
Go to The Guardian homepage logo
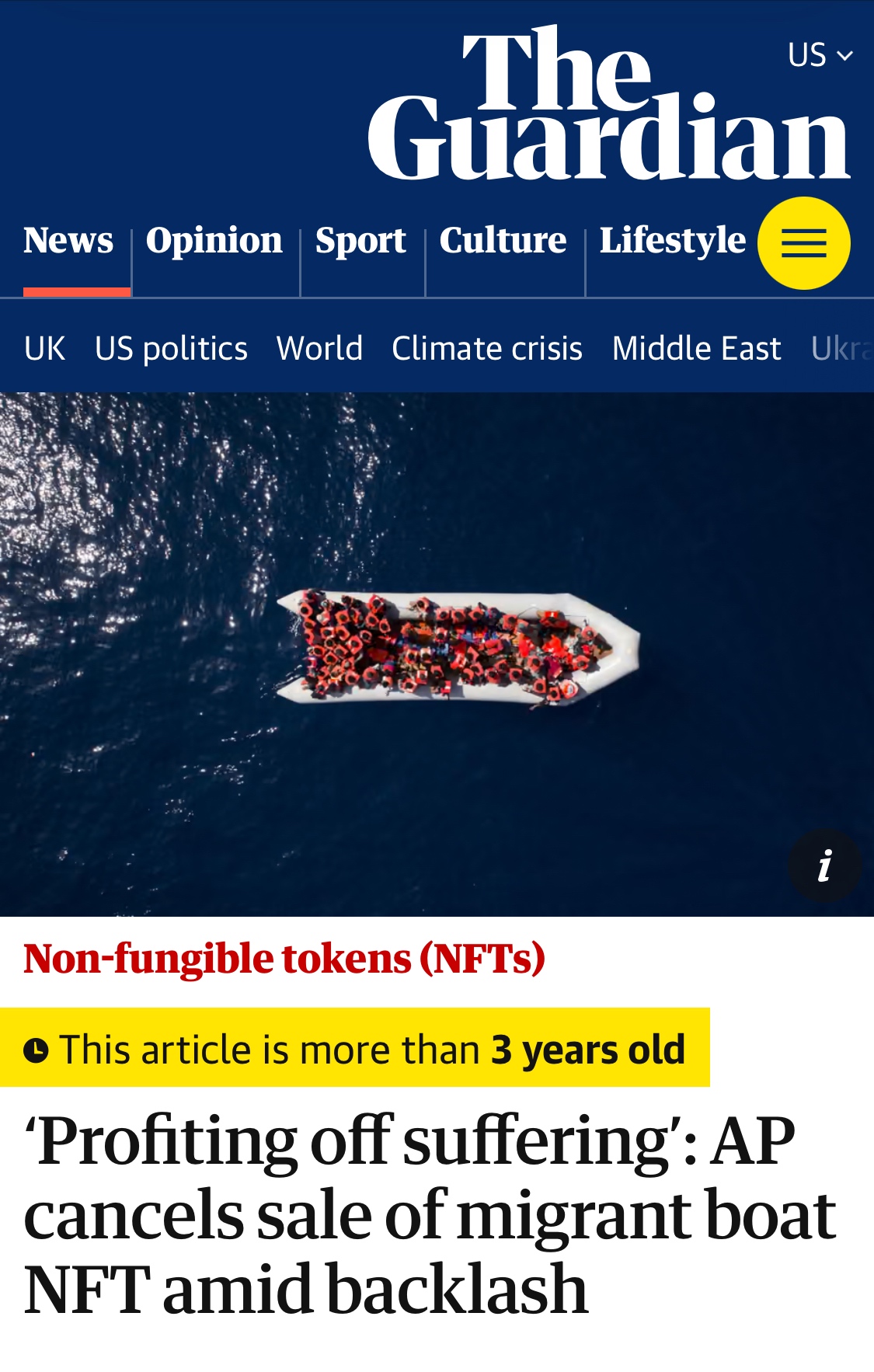(608, 105)
